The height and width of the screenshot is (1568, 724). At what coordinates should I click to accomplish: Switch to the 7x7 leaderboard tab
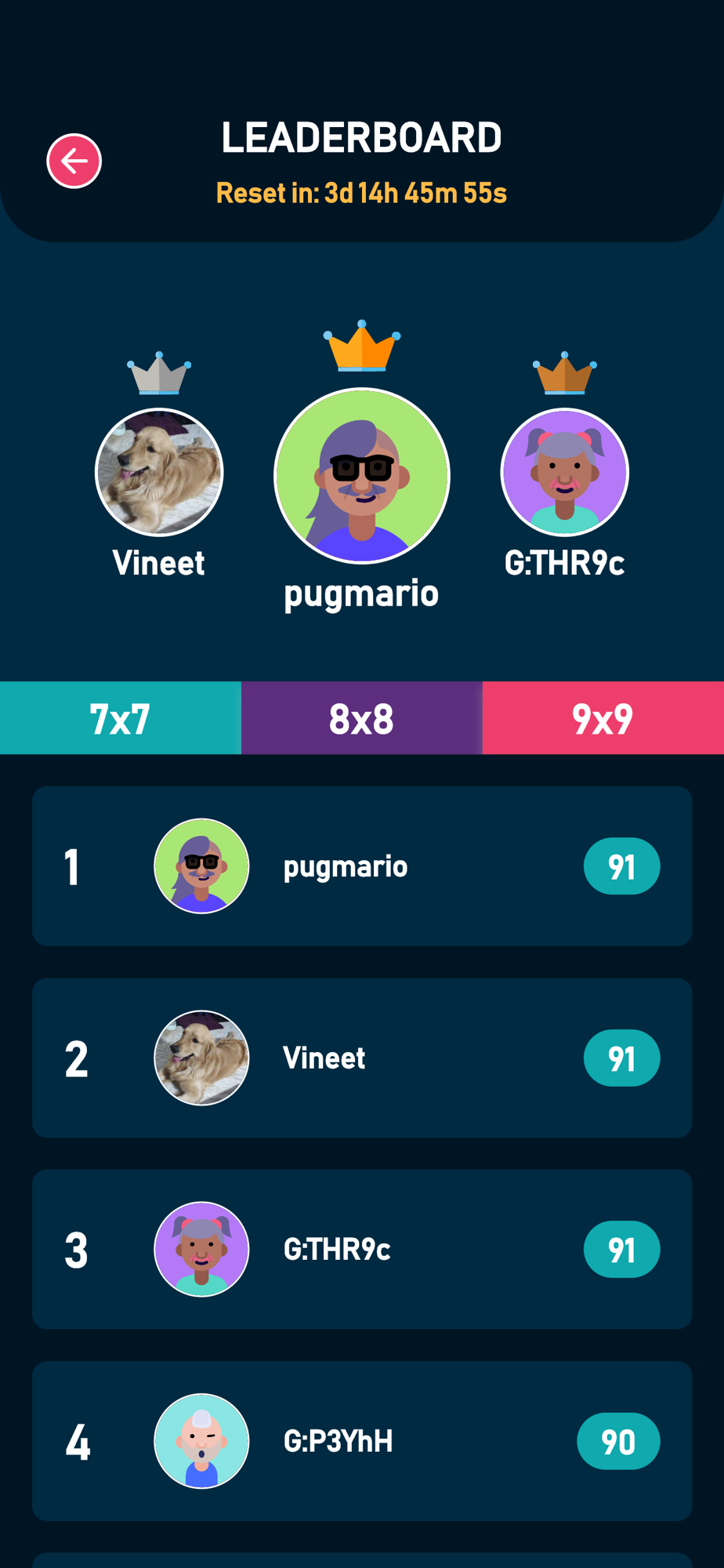click(121, 718)
